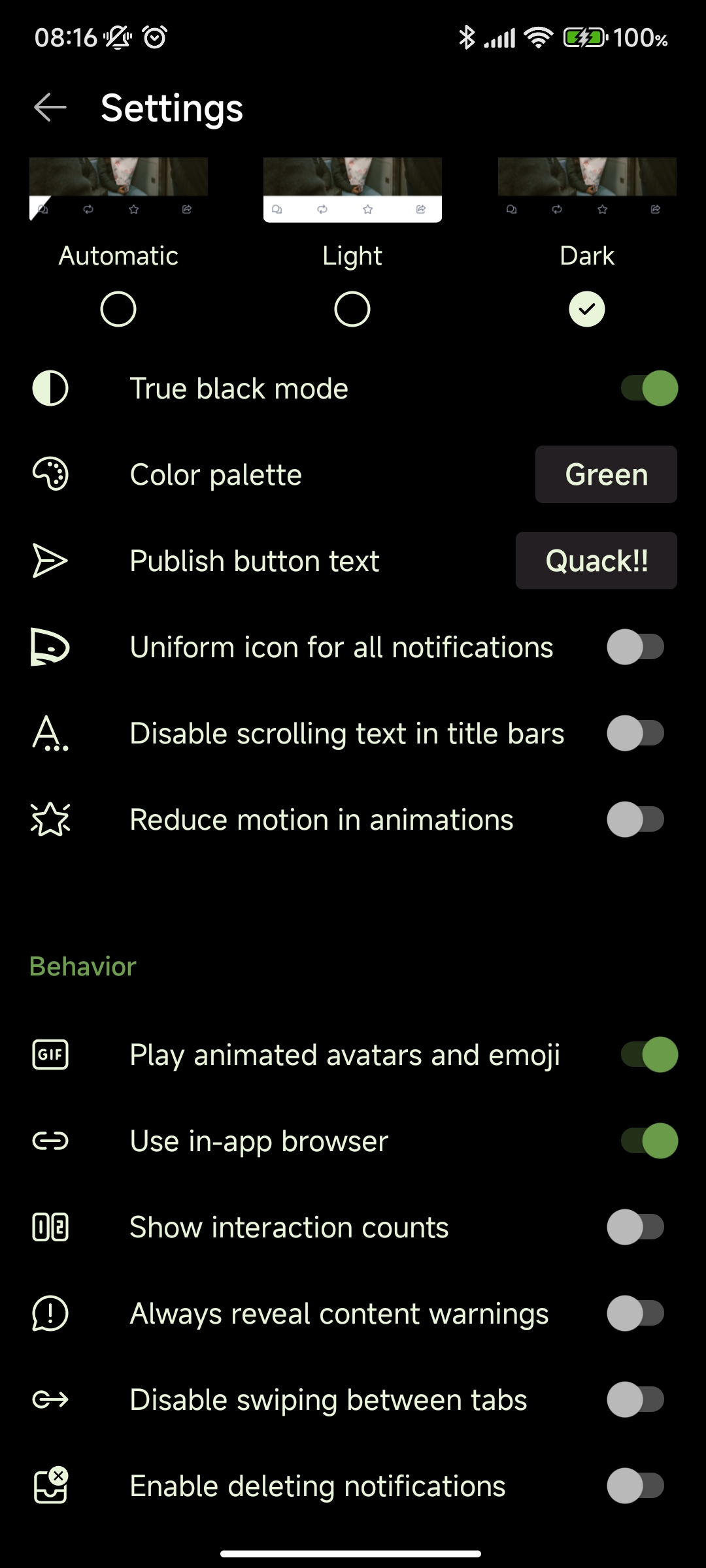Go back from Settings
The image size is (706, 1568).
[50, 108]
